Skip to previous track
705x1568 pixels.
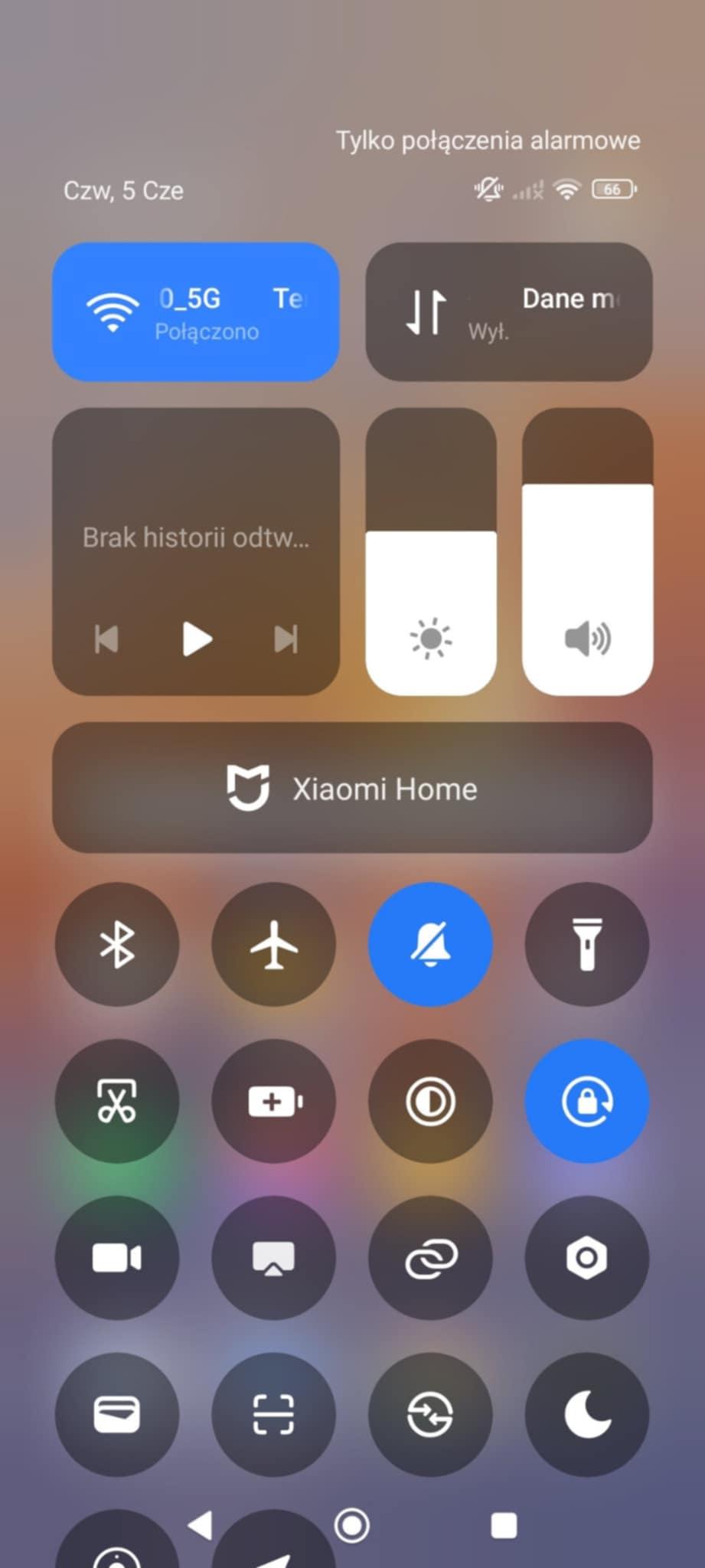point(106,639)
